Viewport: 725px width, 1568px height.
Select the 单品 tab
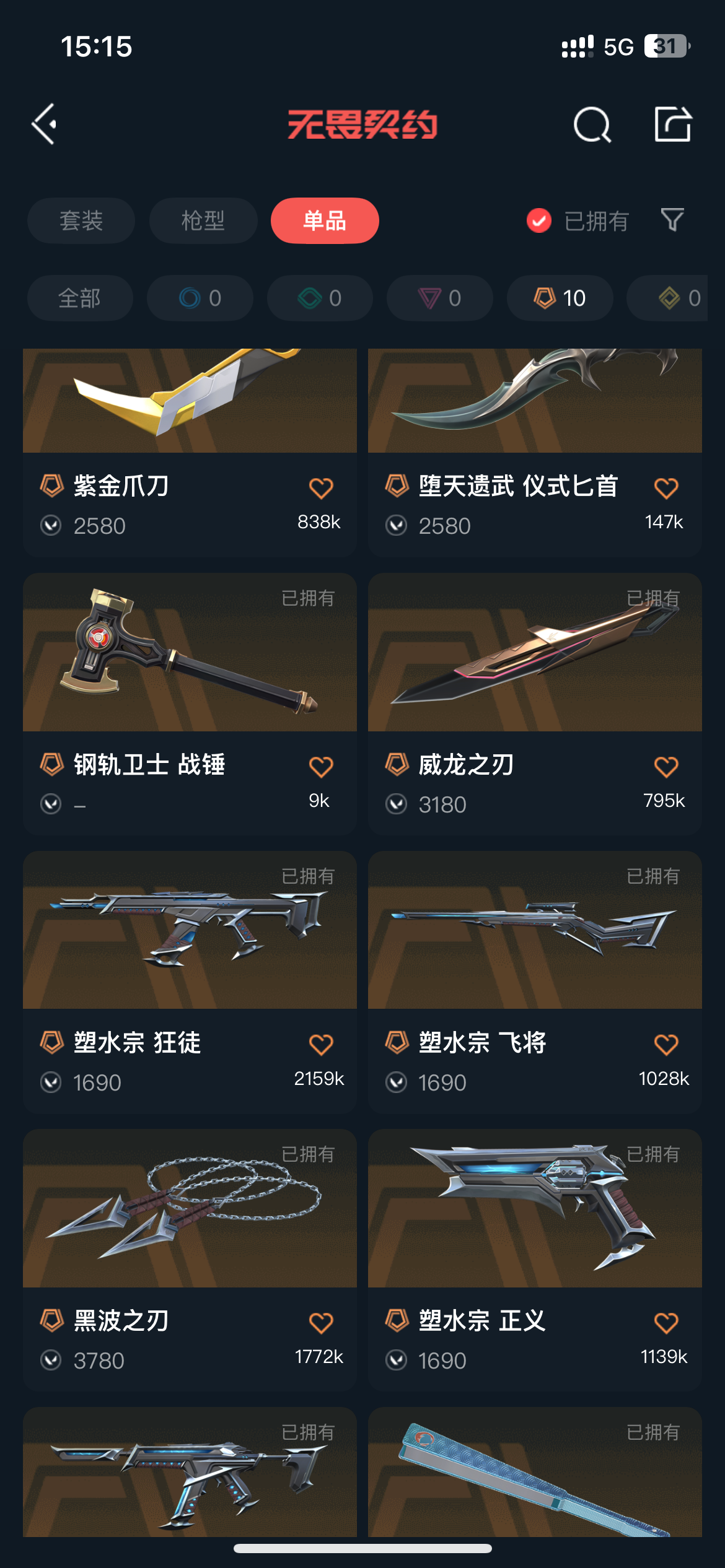coord(325,220)
